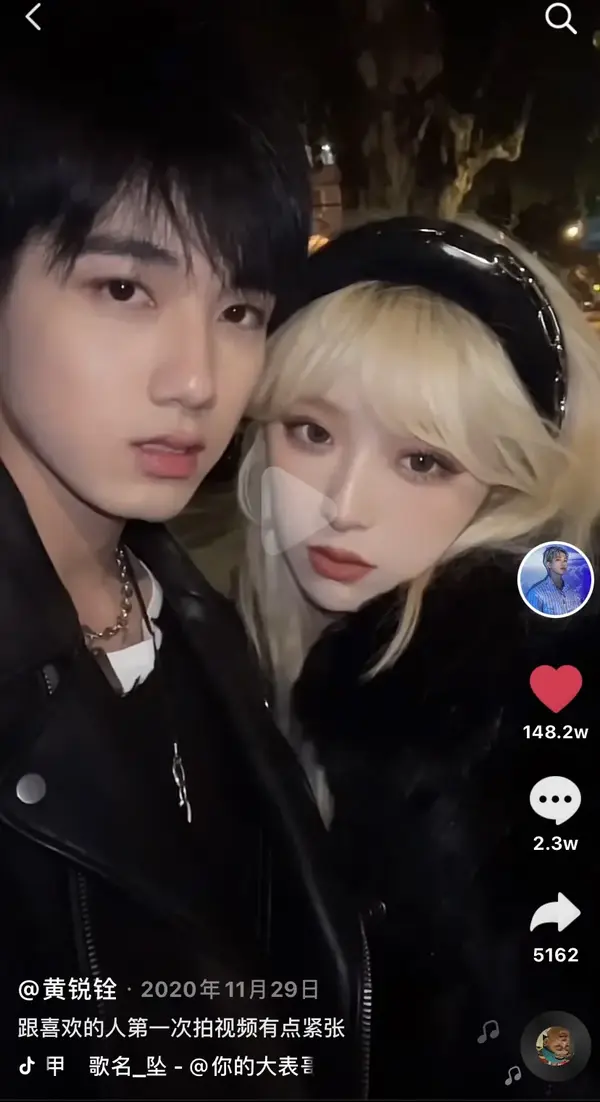Open the spinning music disc

[555, 1045]
